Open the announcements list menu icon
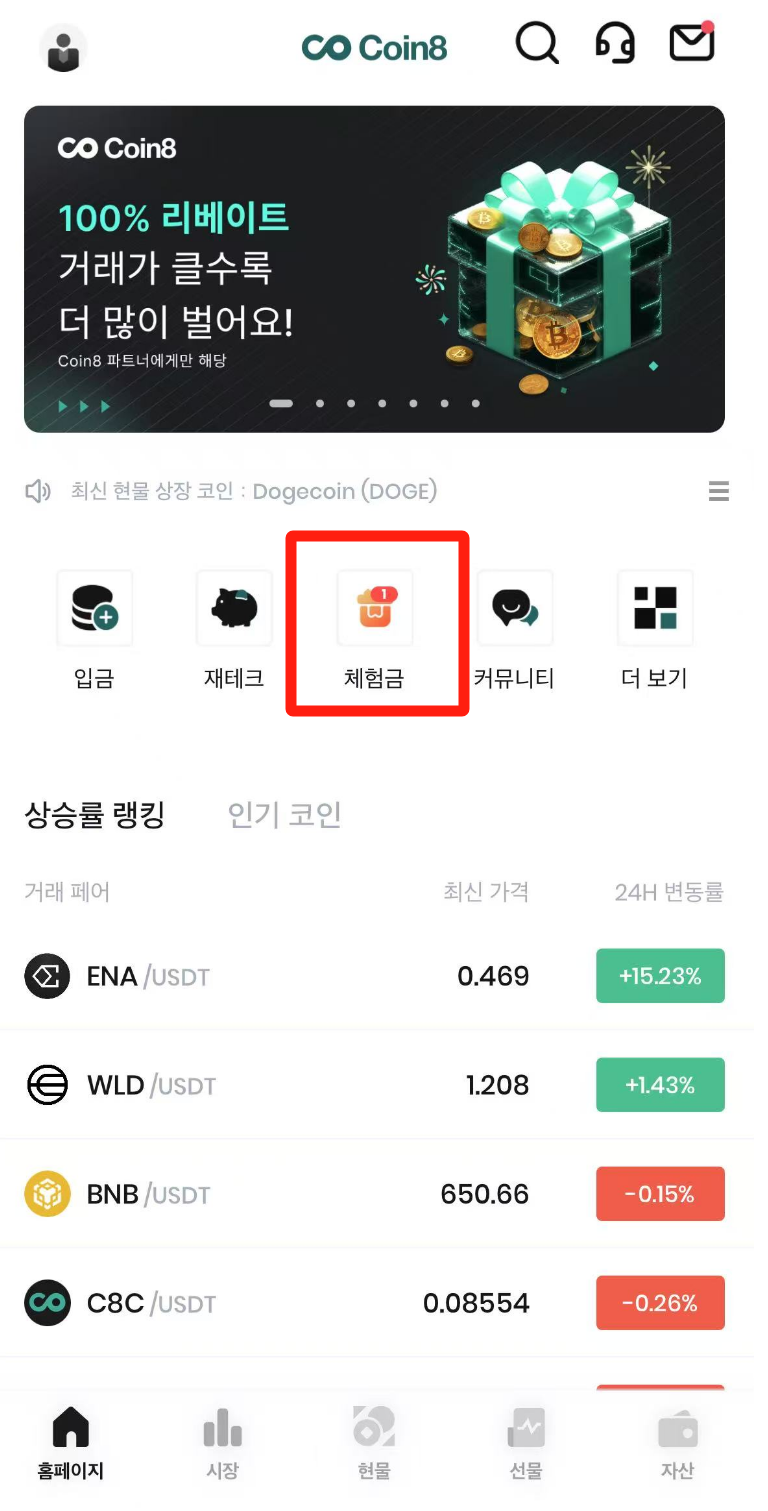The image size is (768, 1511). point(718,491)
